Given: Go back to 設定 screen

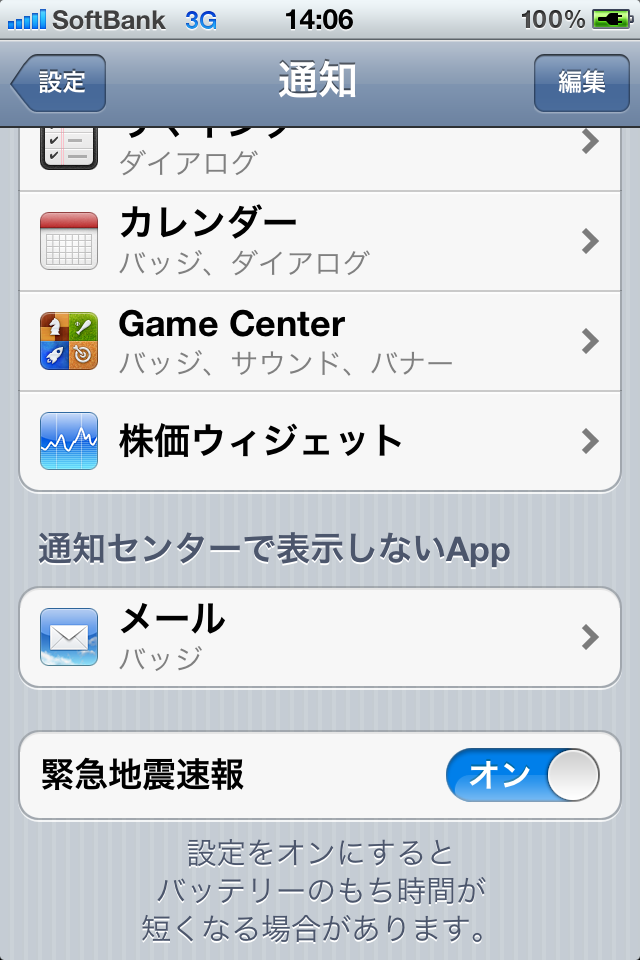Looking at the screenshot, I should 60,82.
